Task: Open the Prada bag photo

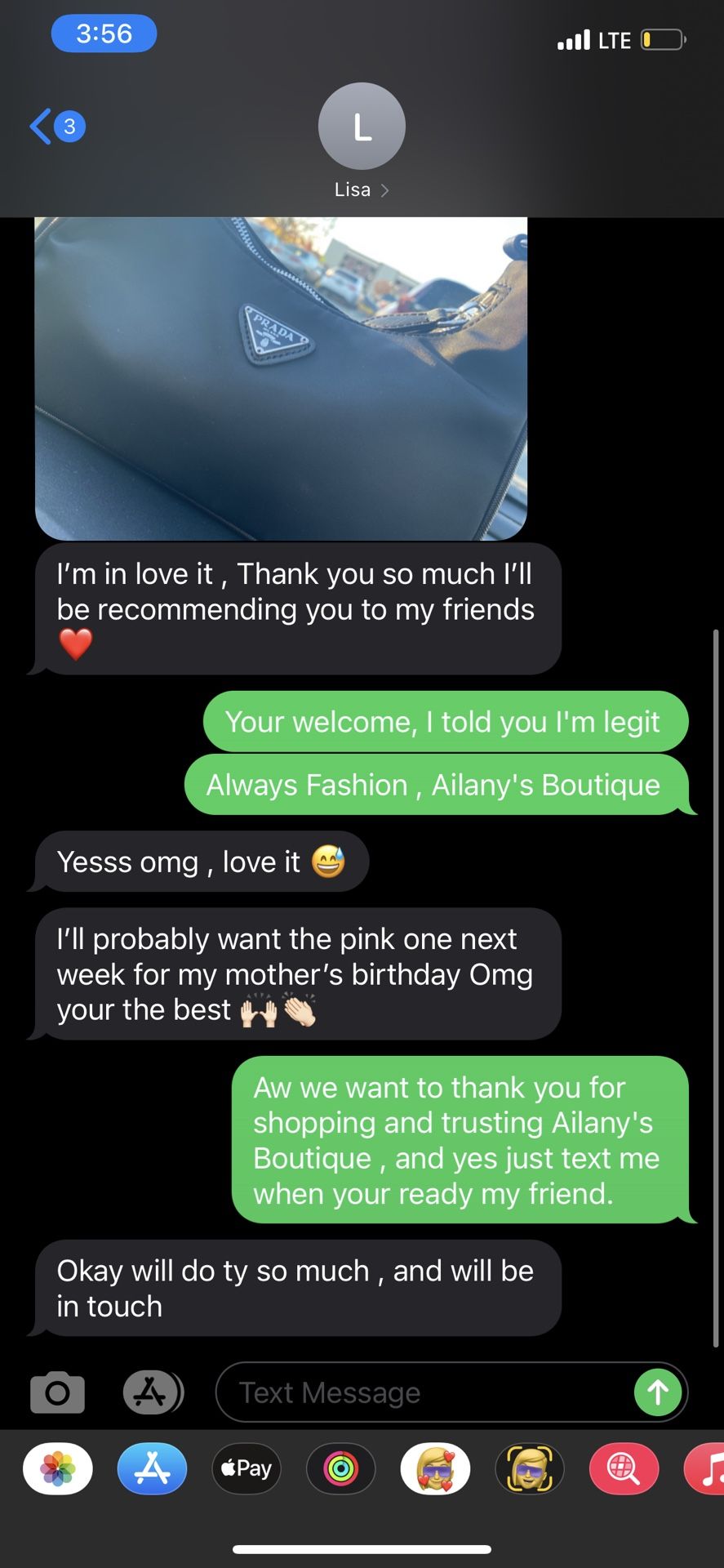Action: (281, 377)
